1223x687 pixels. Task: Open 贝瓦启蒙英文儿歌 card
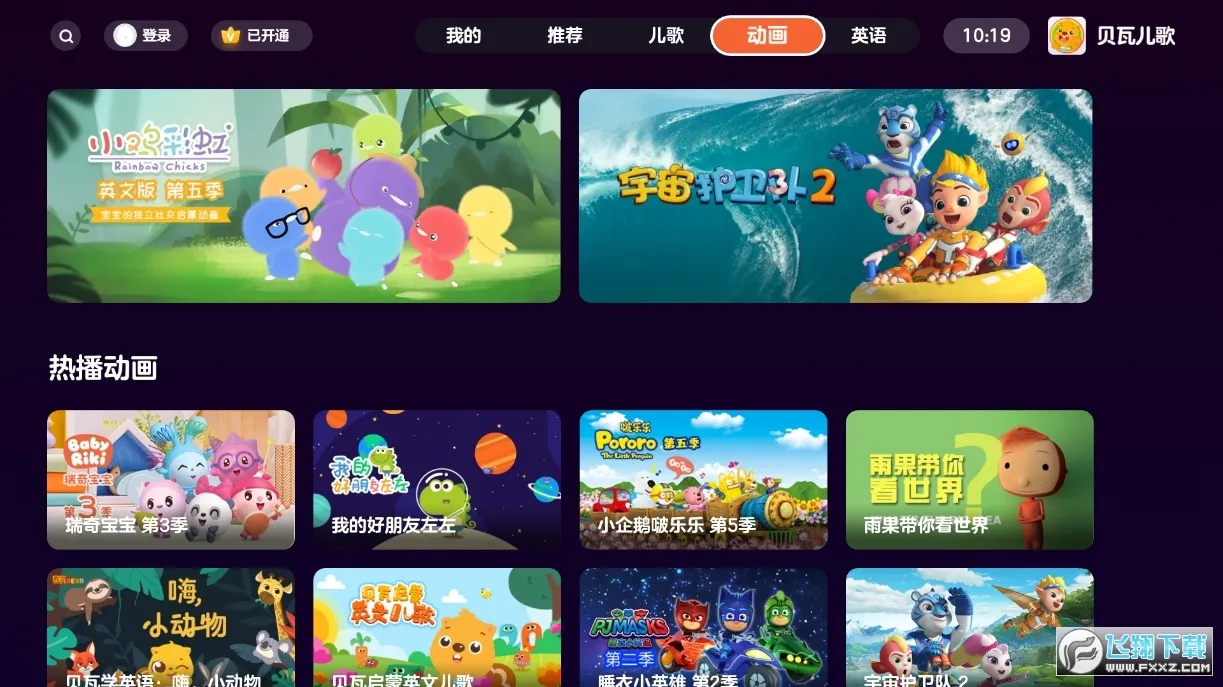pos(437,627)
